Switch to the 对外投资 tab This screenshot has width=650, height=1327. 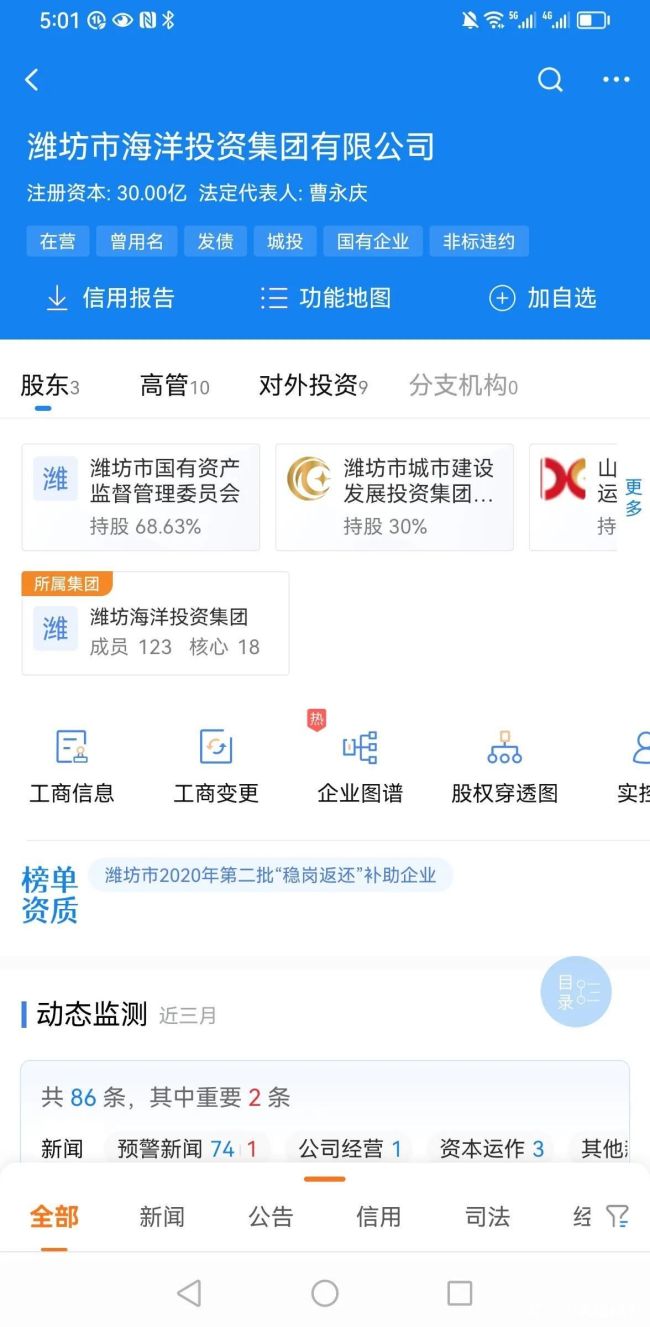point(312,386)
